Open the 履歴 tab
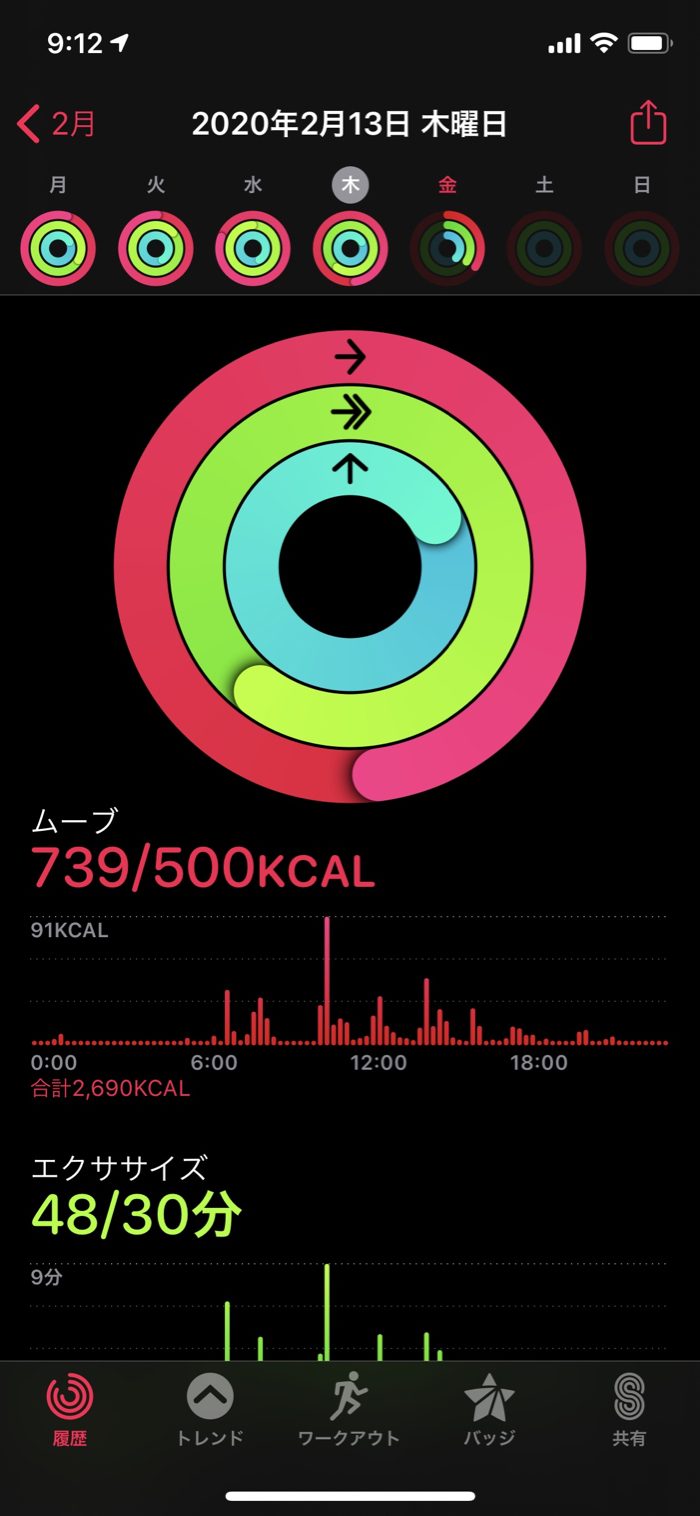The width and height of the screenshot is (700, 1516). pos(70,1410)
